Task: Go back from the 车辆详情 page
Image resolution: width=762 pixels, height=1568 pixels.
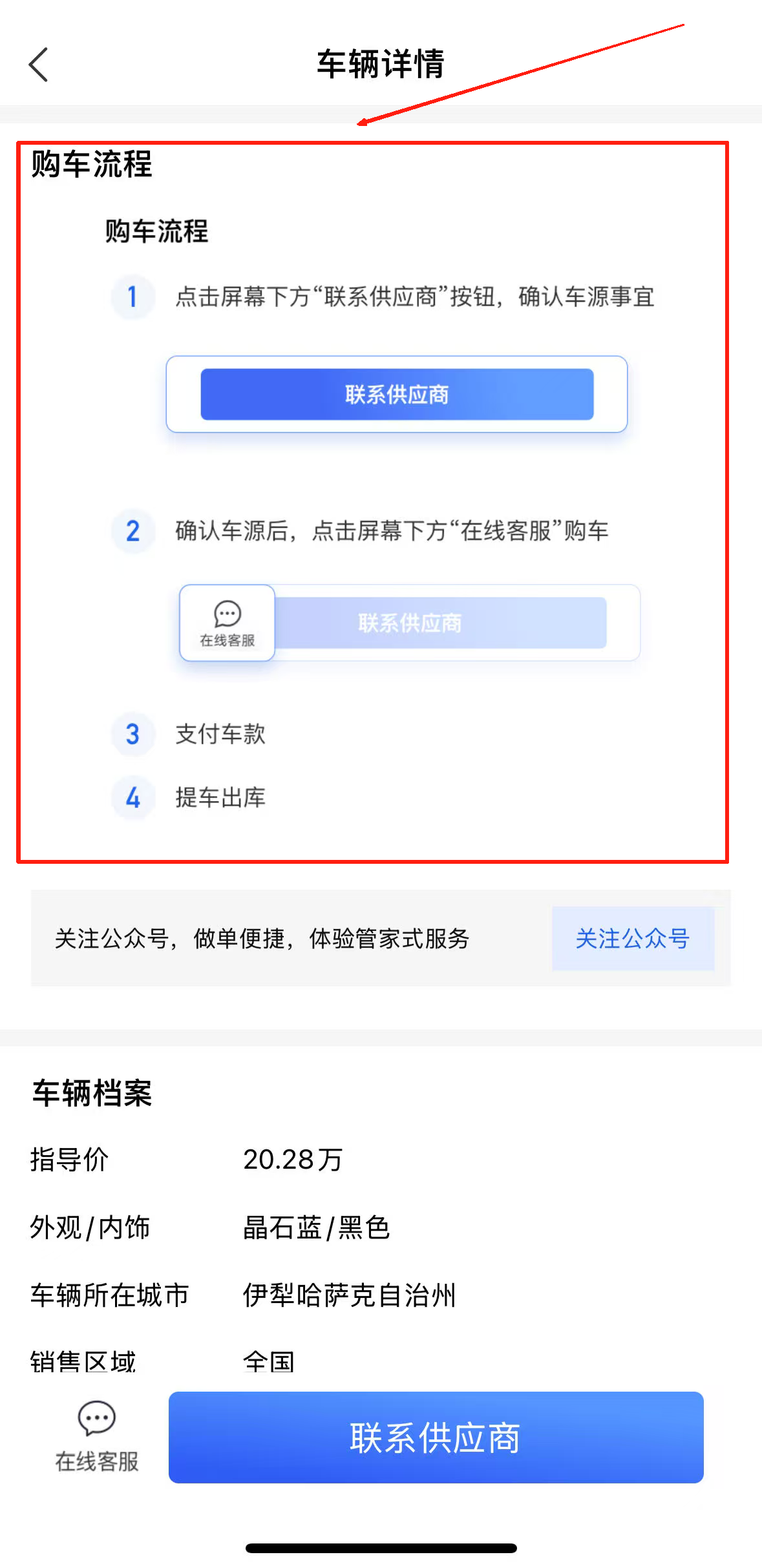Action: [x=39, y=65]
